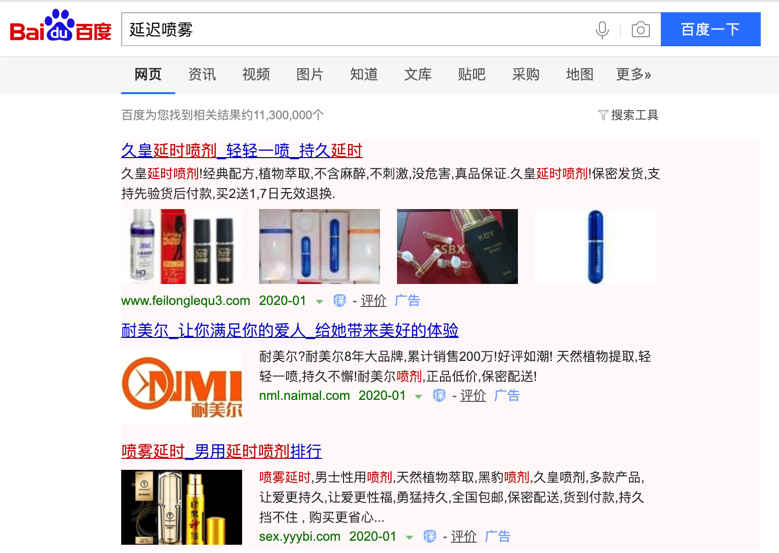Switch to the 知道 tab
Image resolution: width=779 pixels, height=553 pixels.
(364, 75)
